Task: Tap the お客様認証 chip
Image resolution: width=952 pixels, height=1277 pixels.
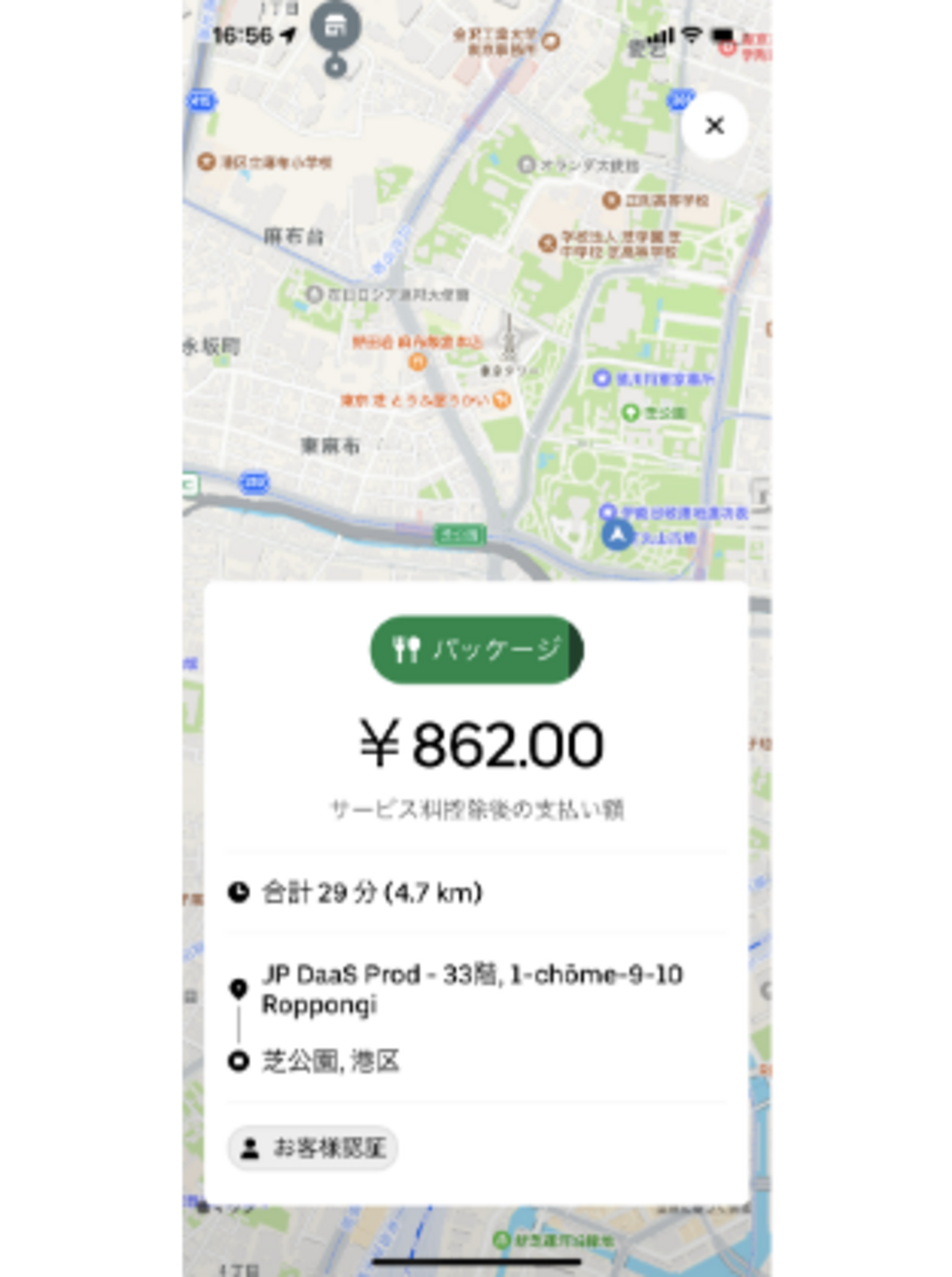Action: pos(313,1147)
